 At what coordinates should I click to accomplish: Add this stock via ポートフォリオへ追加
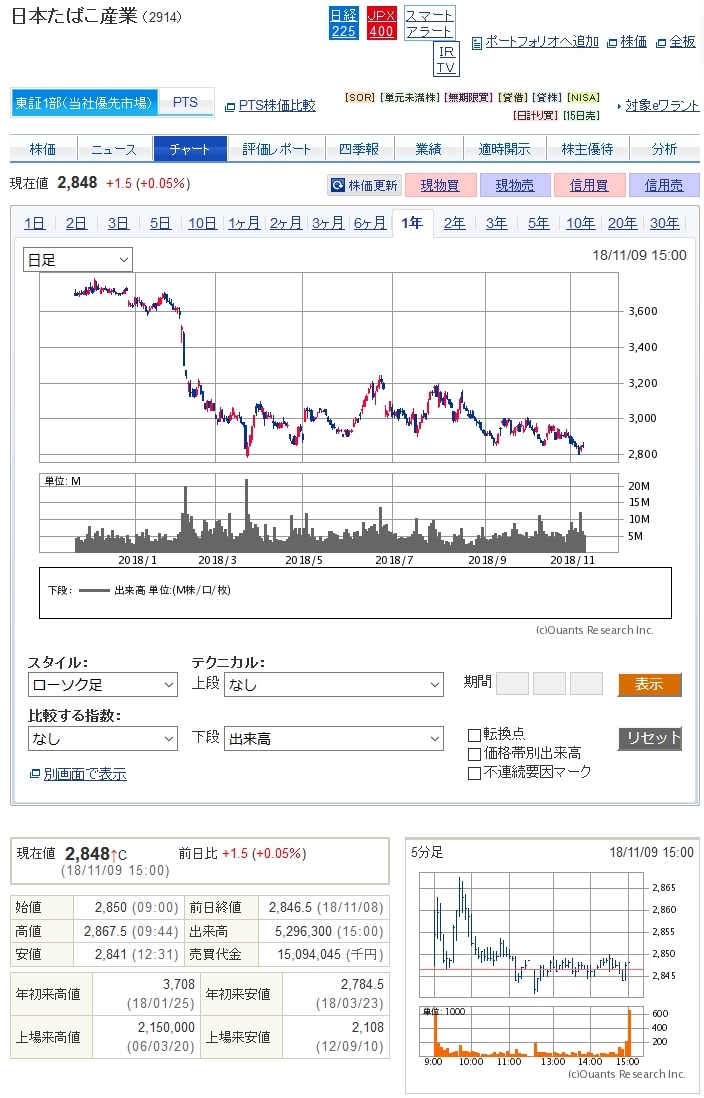[541, 42]
